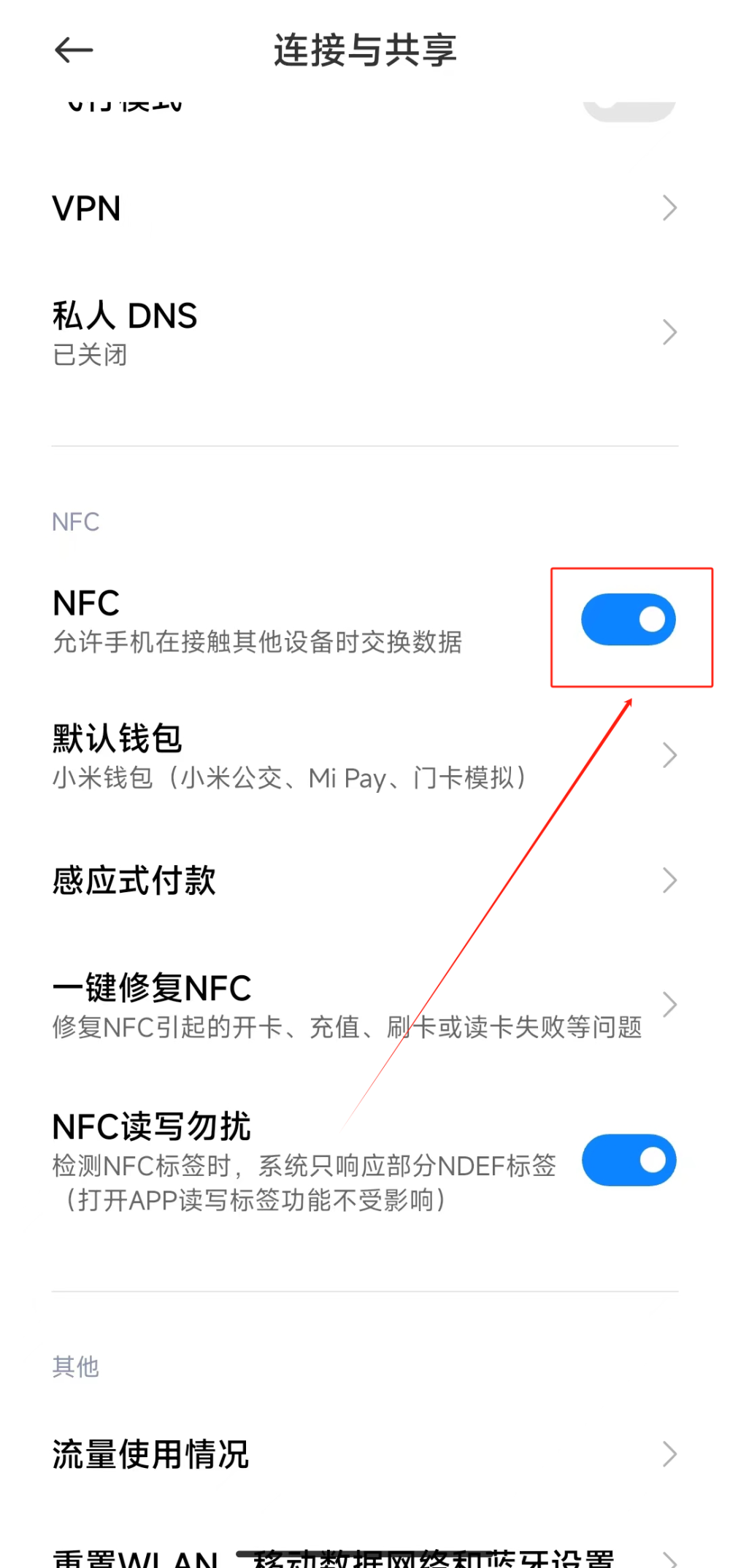Open 流量使用情况

click(x=365, y=1454)
